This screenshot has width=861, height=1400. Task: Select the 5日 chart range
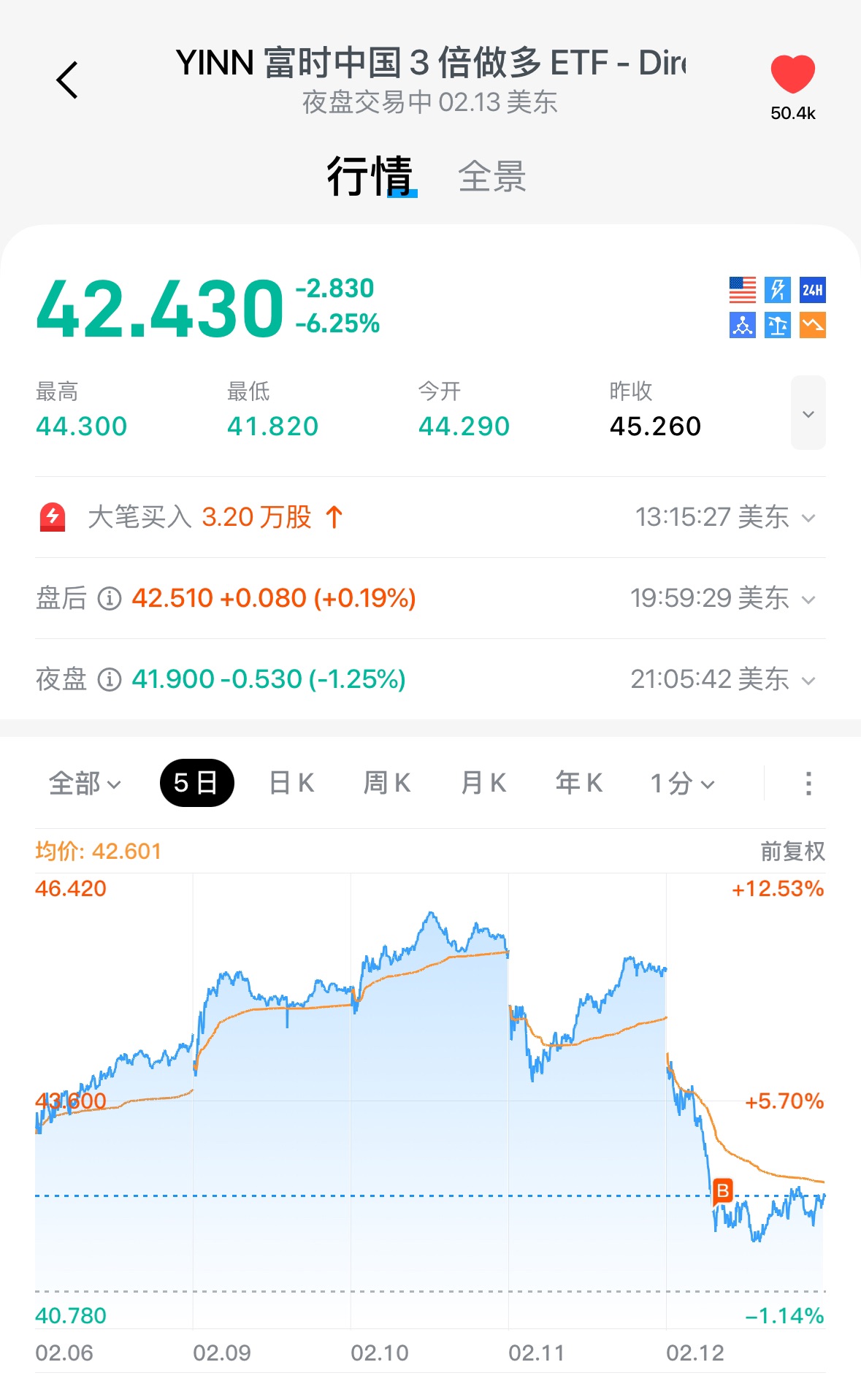click(x=196, y=784)
